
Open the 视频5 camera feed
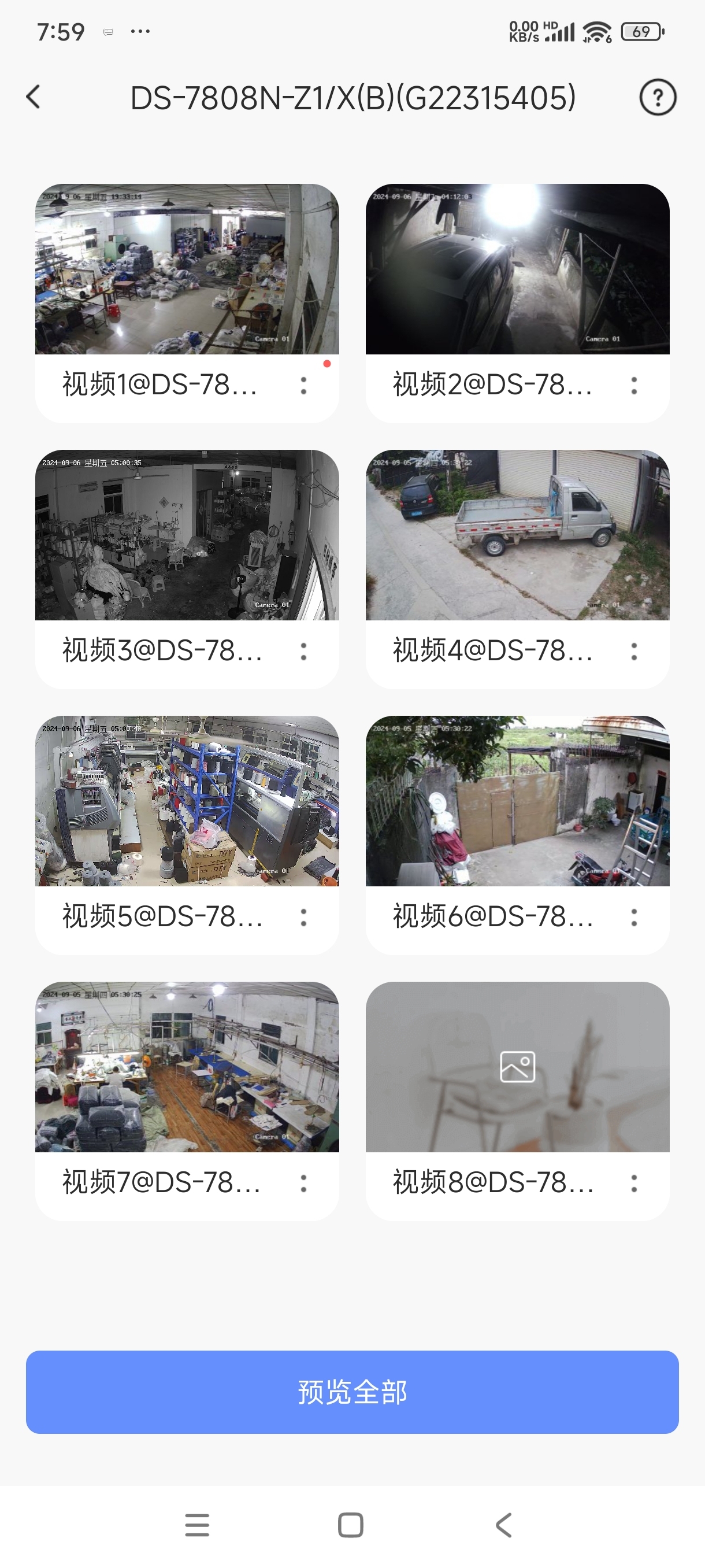pos(187,801)
